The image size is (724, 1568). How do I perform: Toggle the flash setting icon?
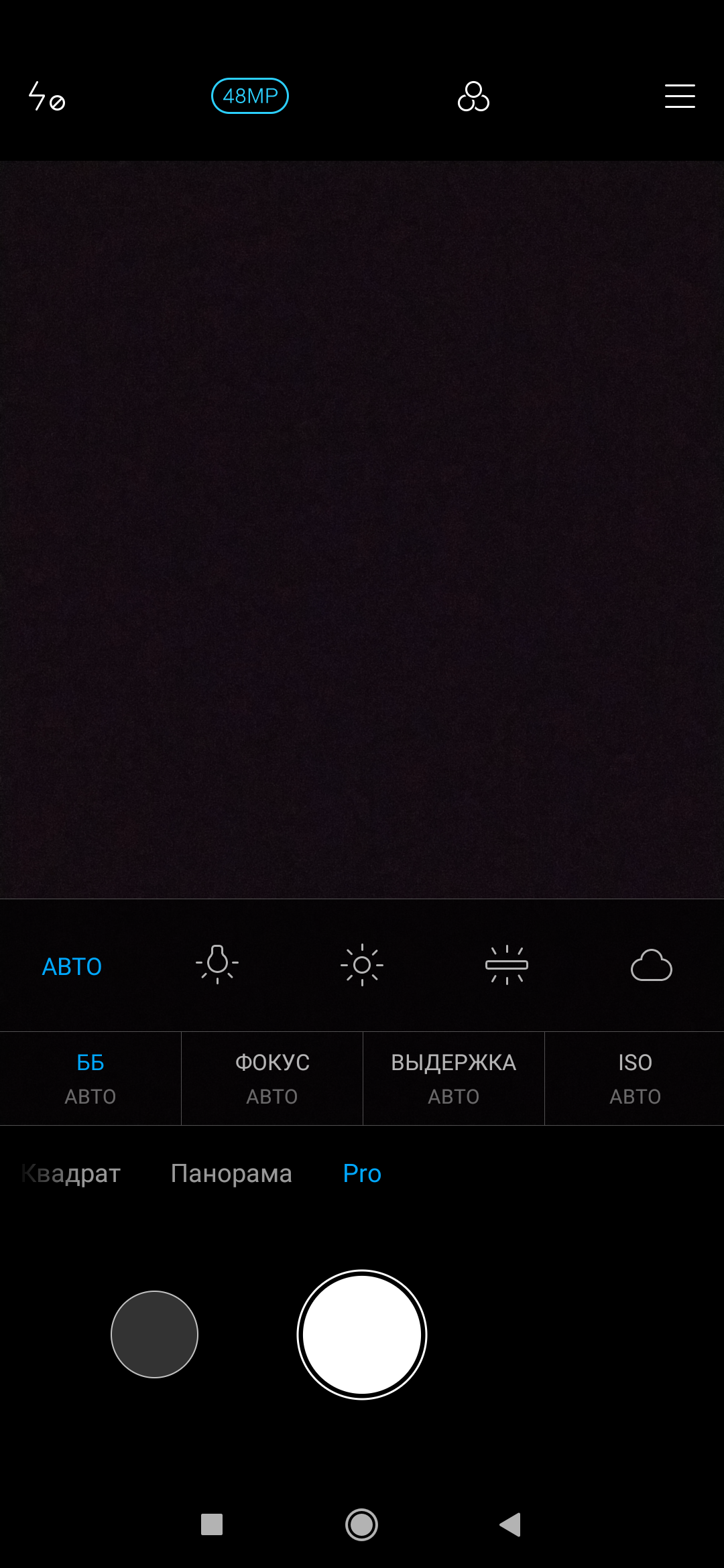tap(46, 96)
